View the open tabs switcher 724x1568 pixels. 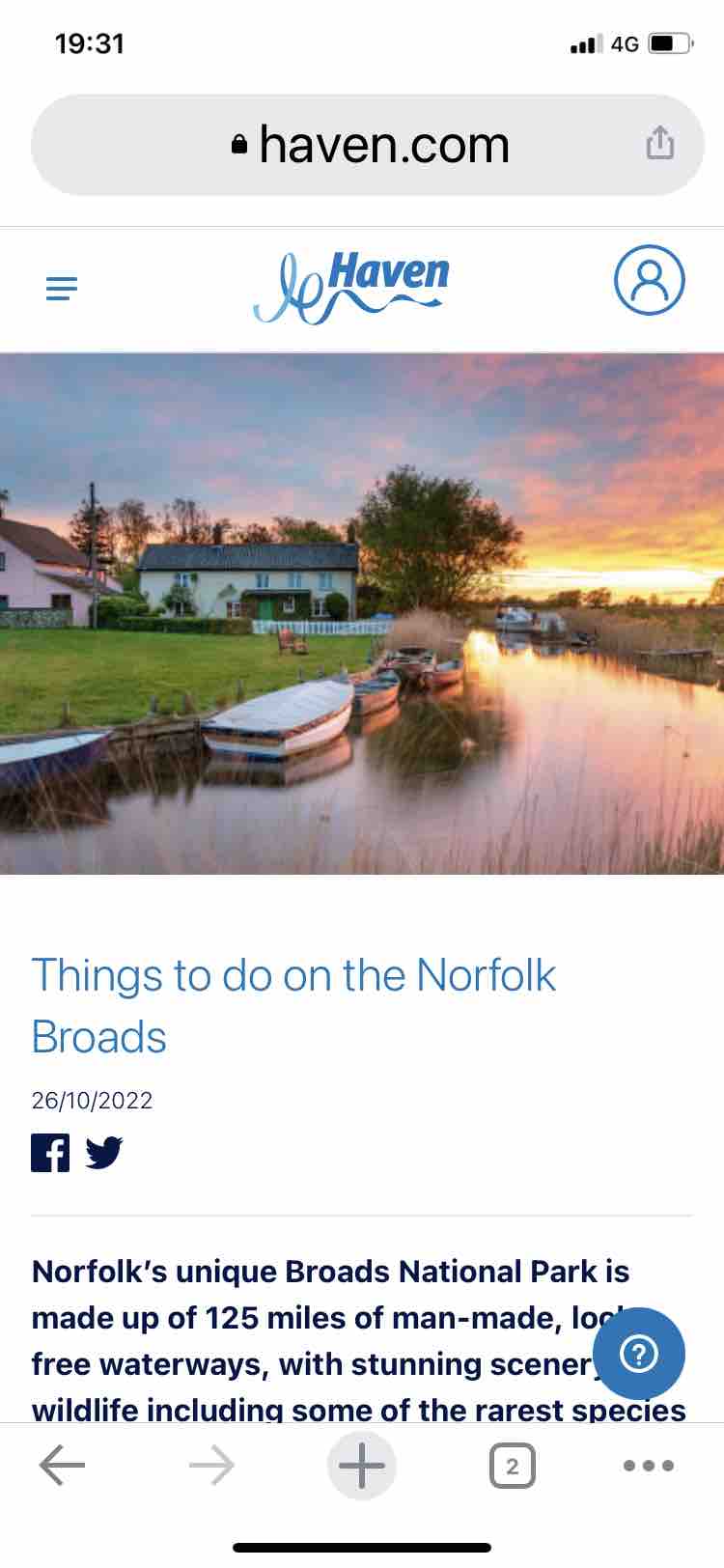tap(512, 1466)
